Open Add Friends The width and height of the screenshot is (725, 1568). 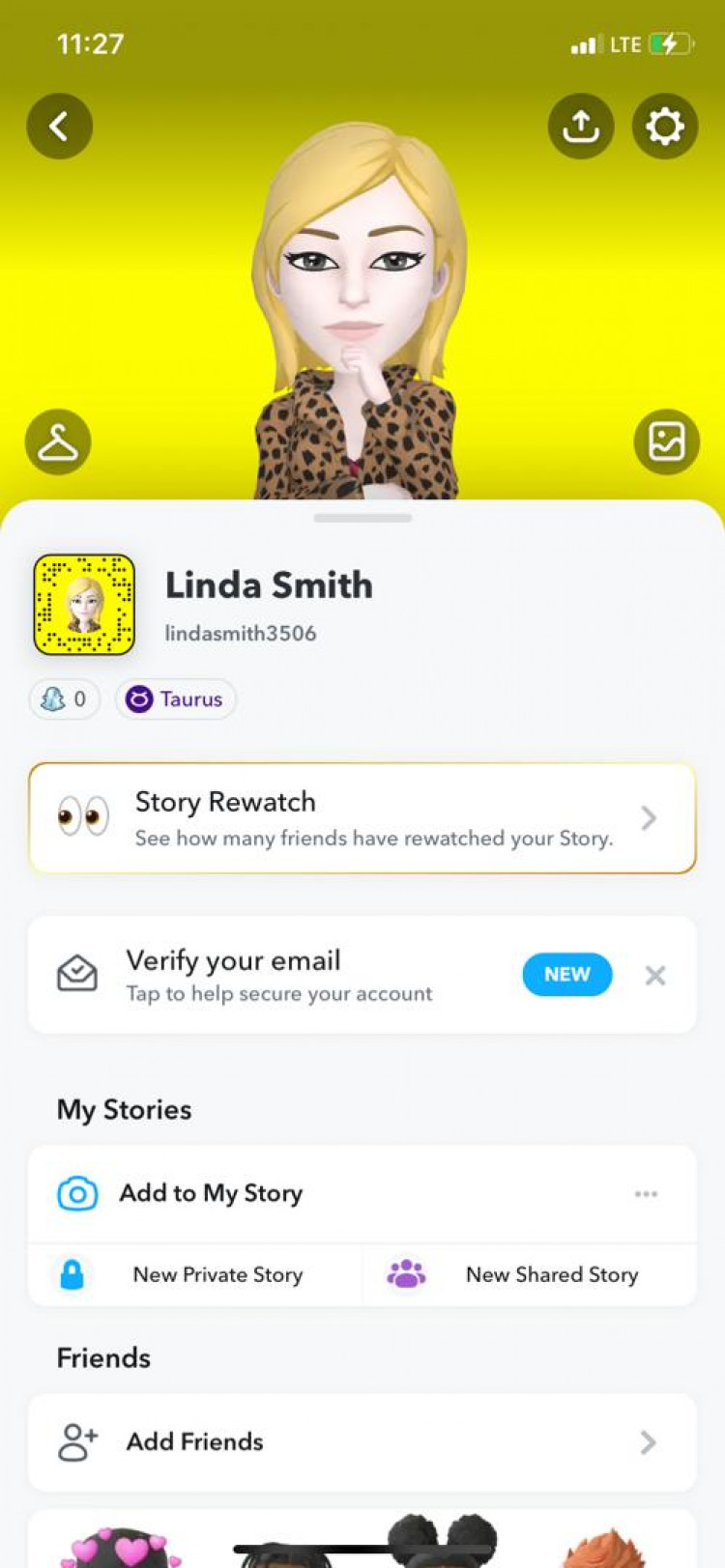tap(362, 1441)
